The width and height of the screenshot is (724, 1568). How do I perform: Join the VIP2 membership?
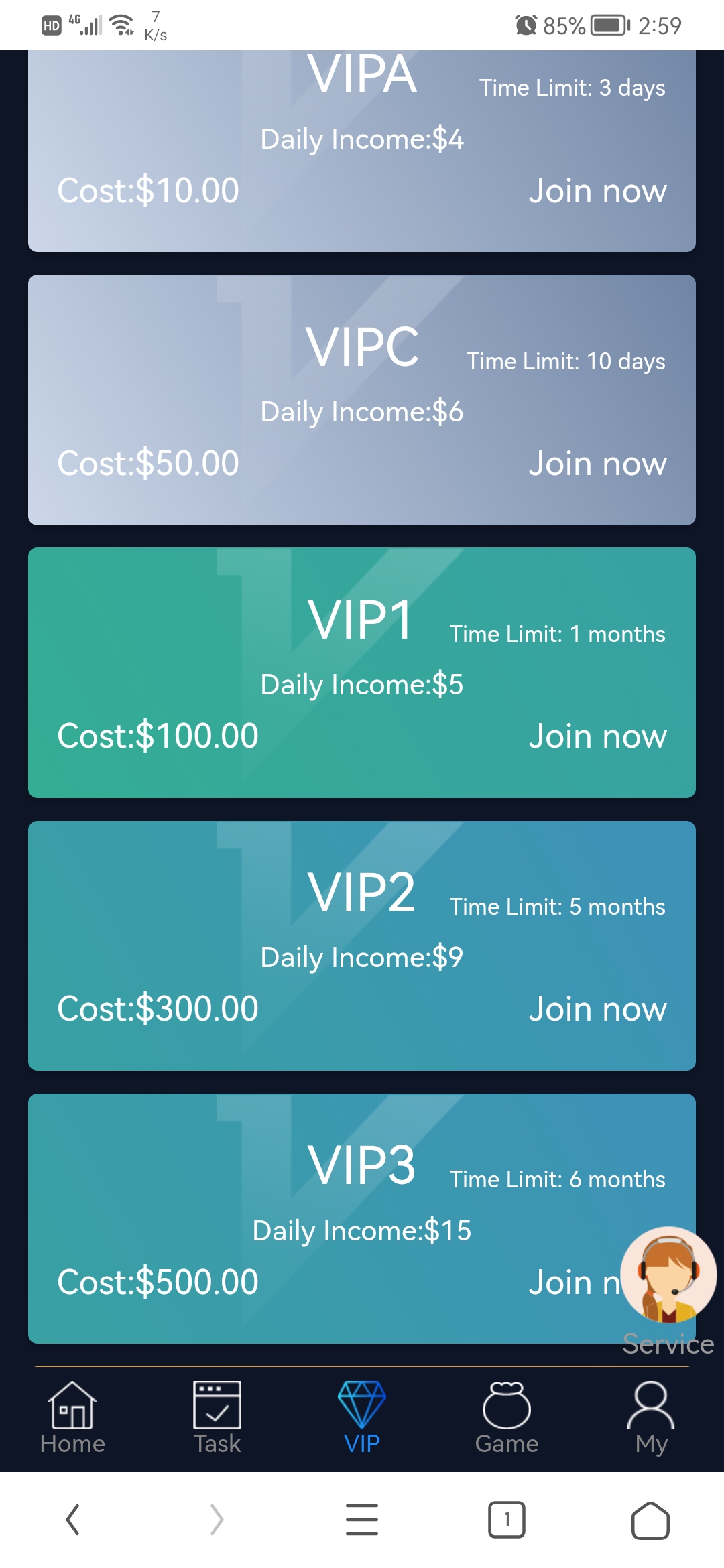click(x=597, y=1010)
